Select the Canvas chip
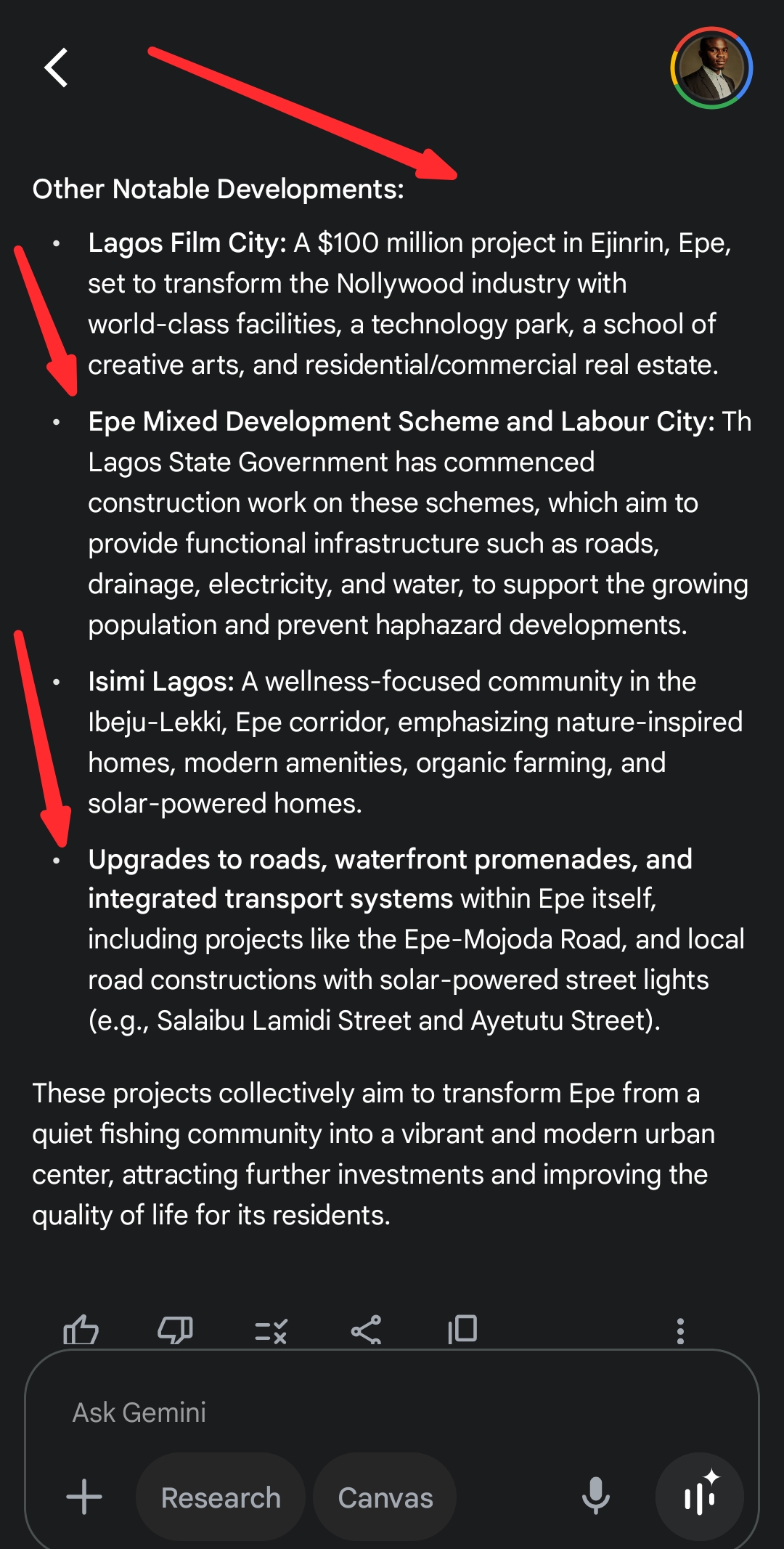 (385, 1497)
